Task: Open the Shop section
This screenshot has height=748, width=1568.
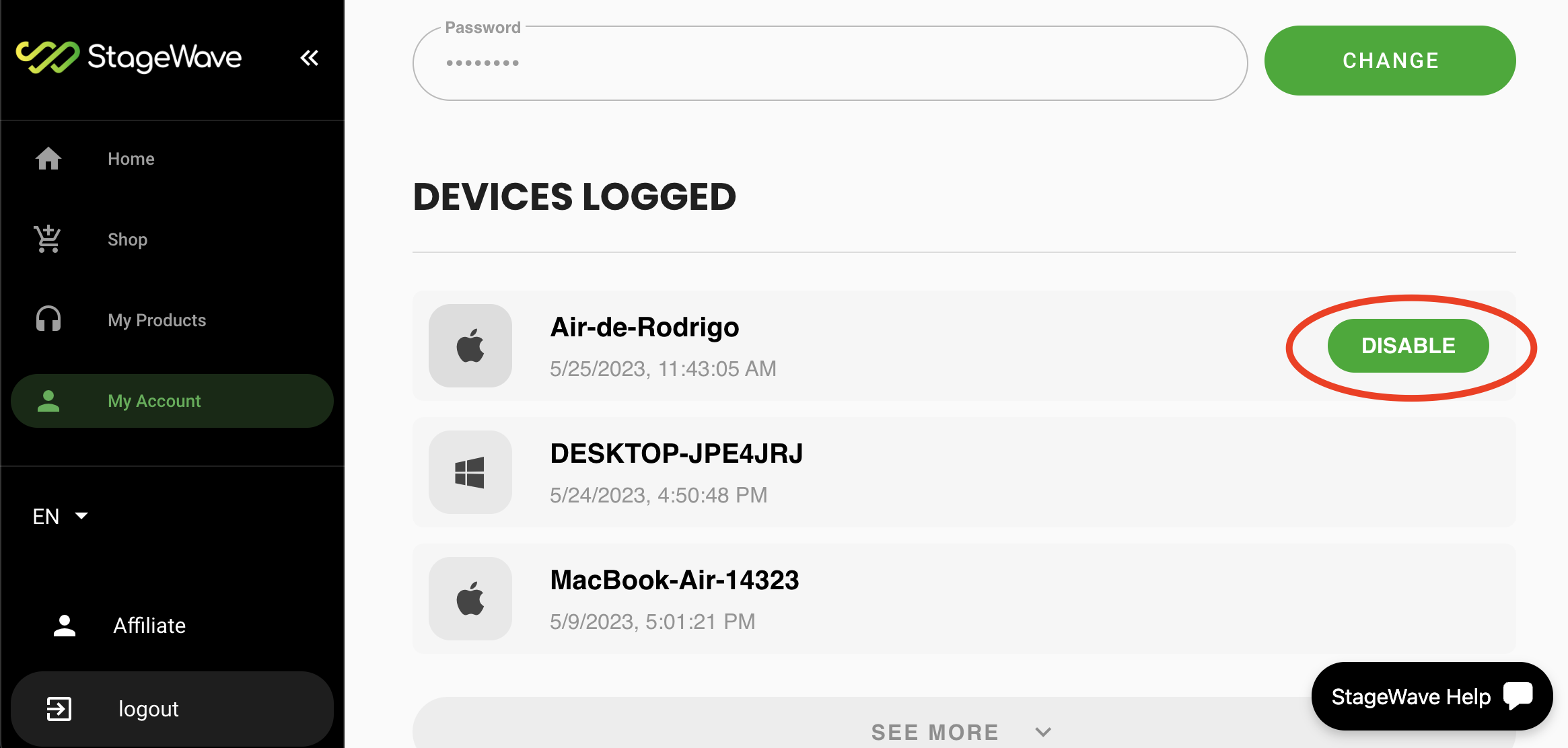Action: [x=127, y=239]
